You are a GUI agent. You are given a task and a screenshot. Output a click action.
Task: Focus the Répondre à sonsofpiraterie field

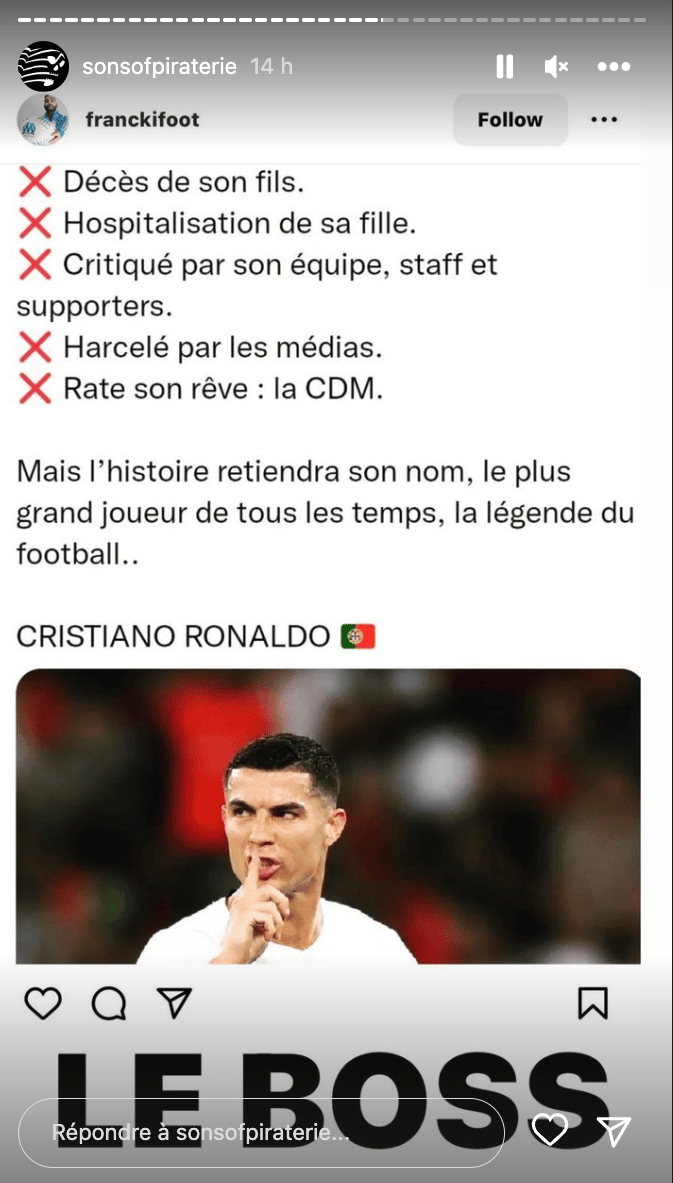pos(260,1133)
